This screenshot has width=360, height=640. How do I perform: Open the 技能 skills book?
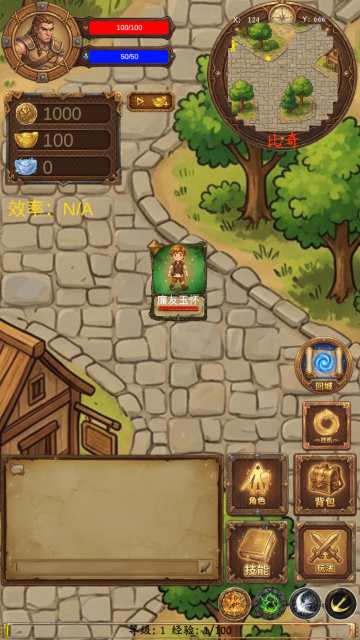click(x=257, y=552)
